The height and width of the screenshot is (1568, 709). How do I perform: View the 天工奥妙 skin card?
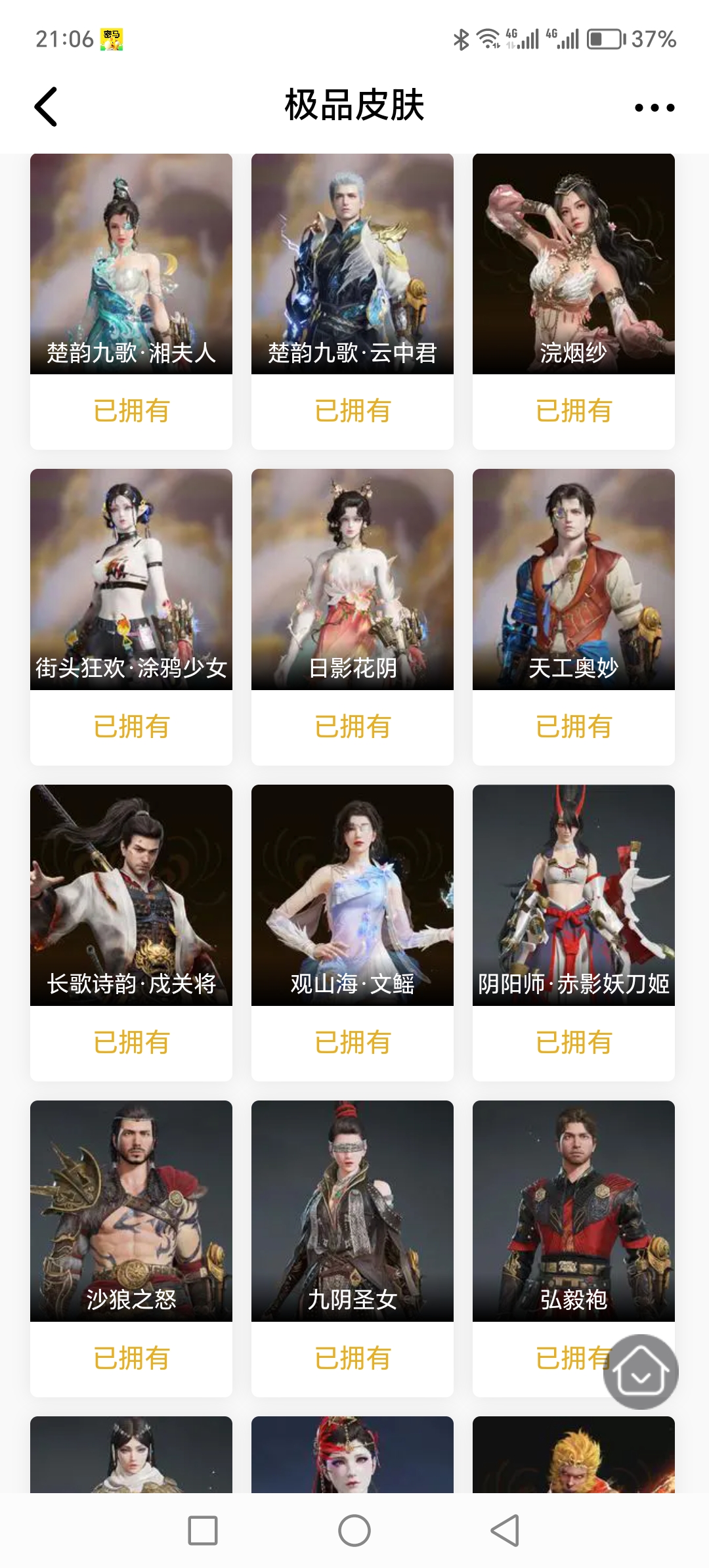pos(574,579)
